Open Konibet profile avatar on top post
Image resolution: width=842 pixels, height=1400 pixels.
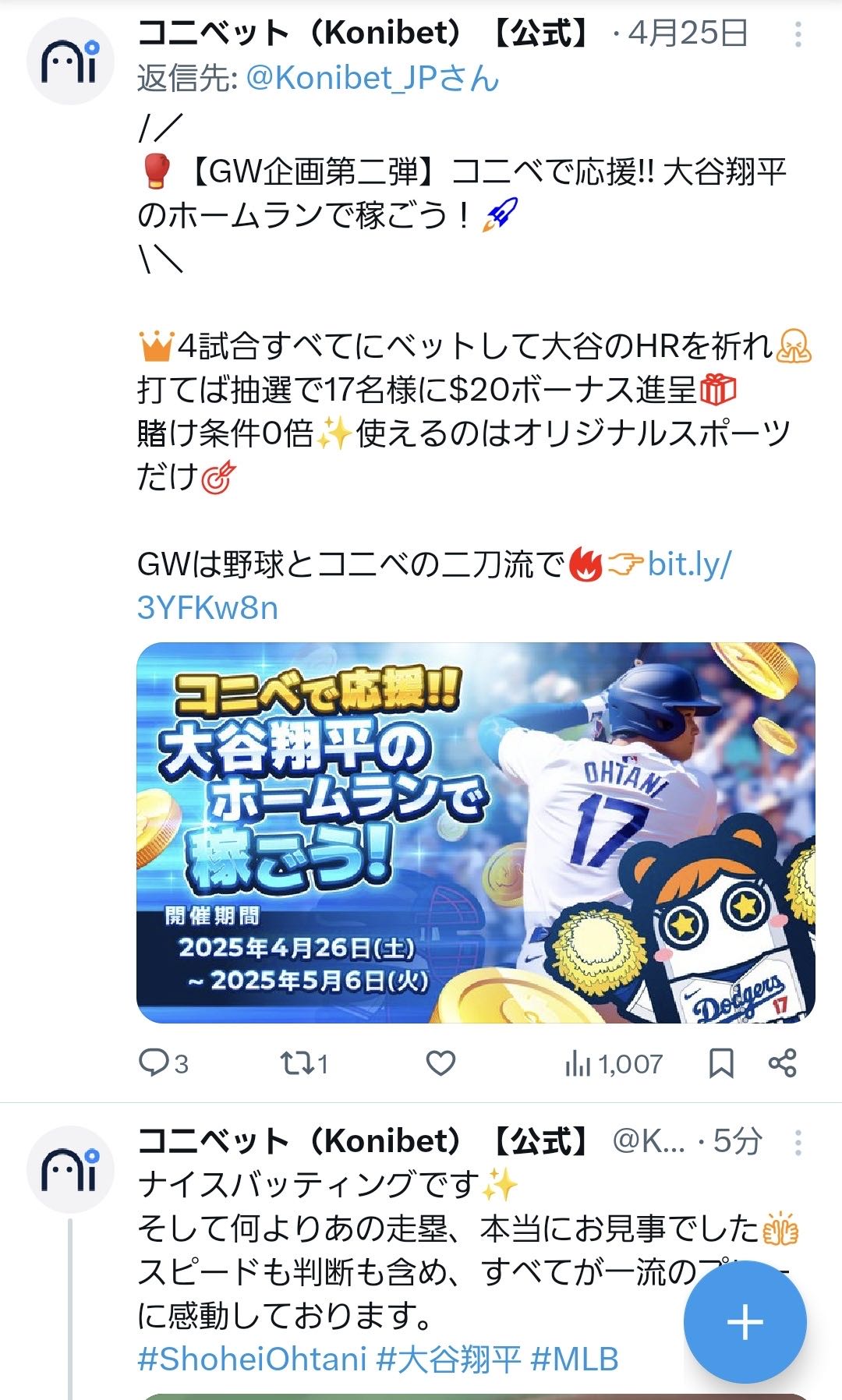[70, 62]
